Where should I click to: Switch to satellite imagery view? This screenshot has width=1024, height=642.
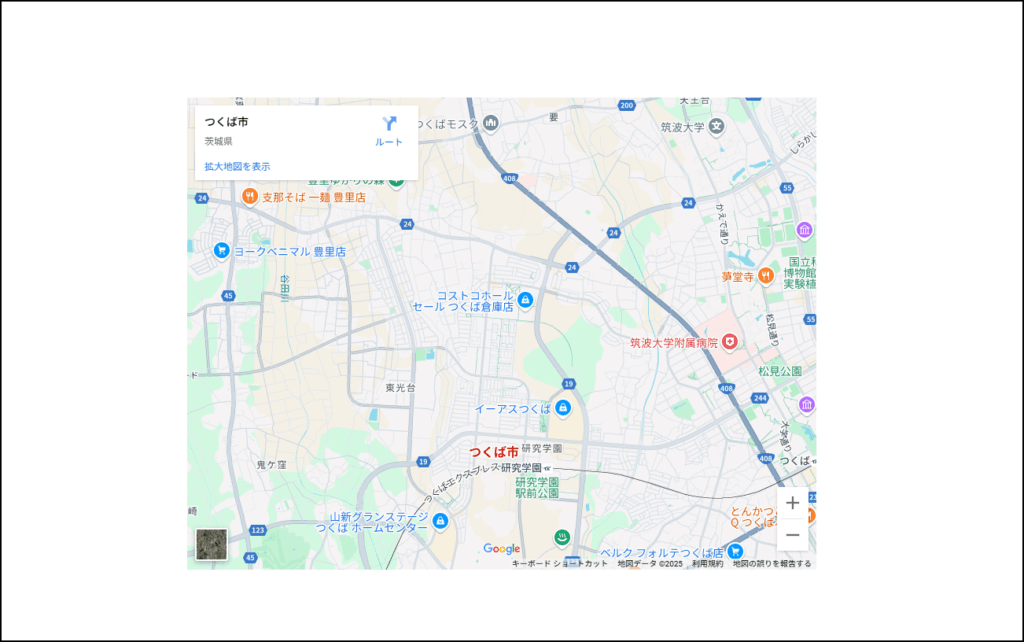211,545
